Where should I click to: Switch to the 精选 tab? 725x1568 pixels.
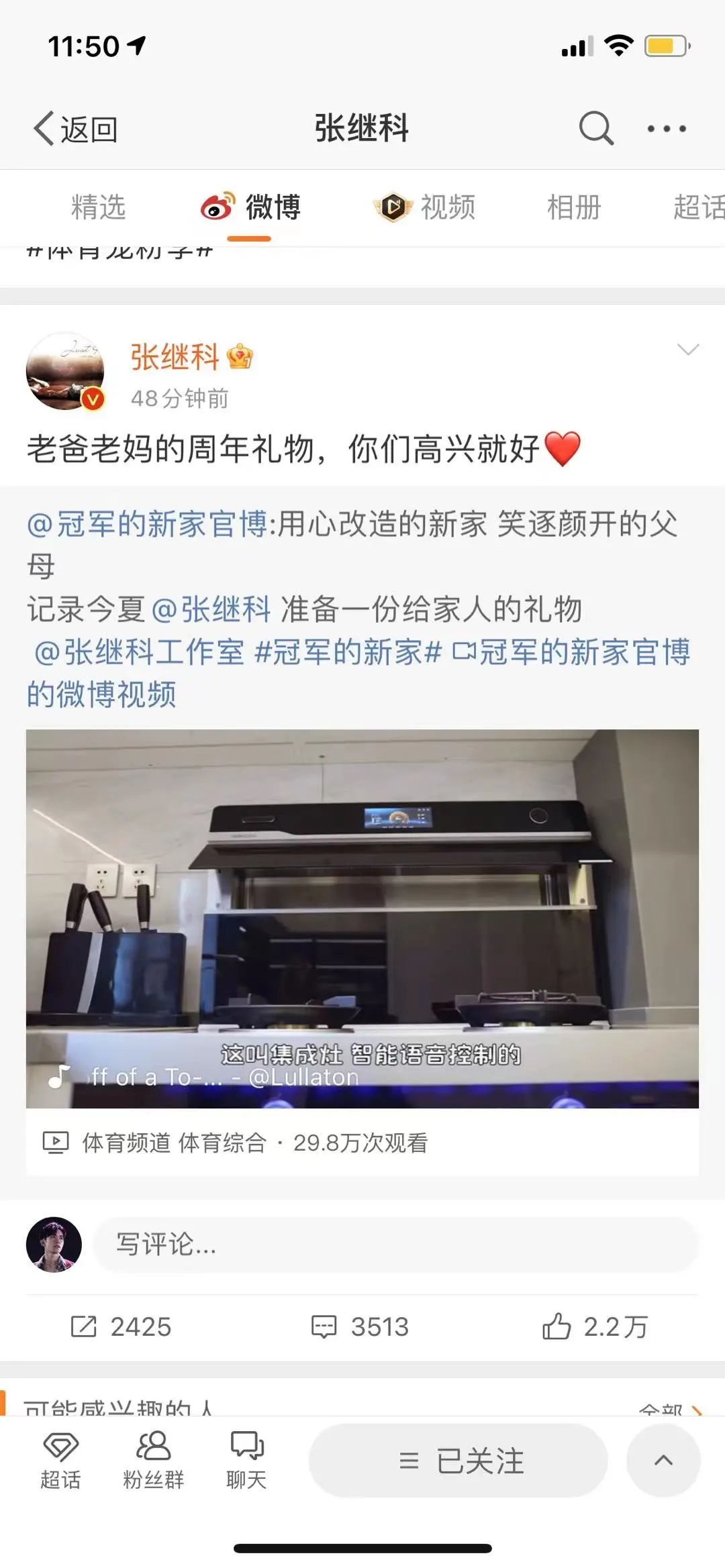tap(98, 207)
